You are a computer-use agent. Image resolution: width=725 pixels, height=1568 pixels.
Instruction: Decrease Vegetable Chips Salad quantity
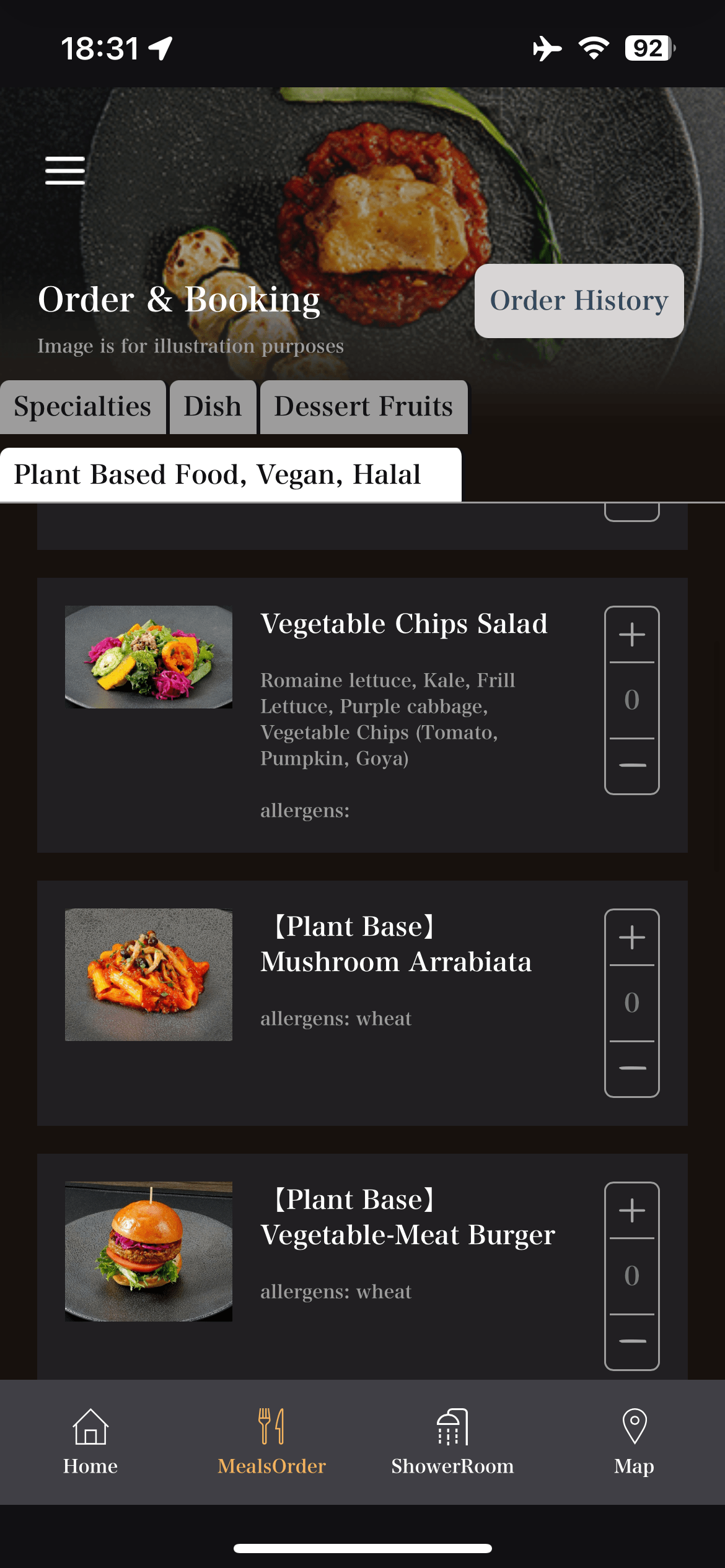(631, 765)
